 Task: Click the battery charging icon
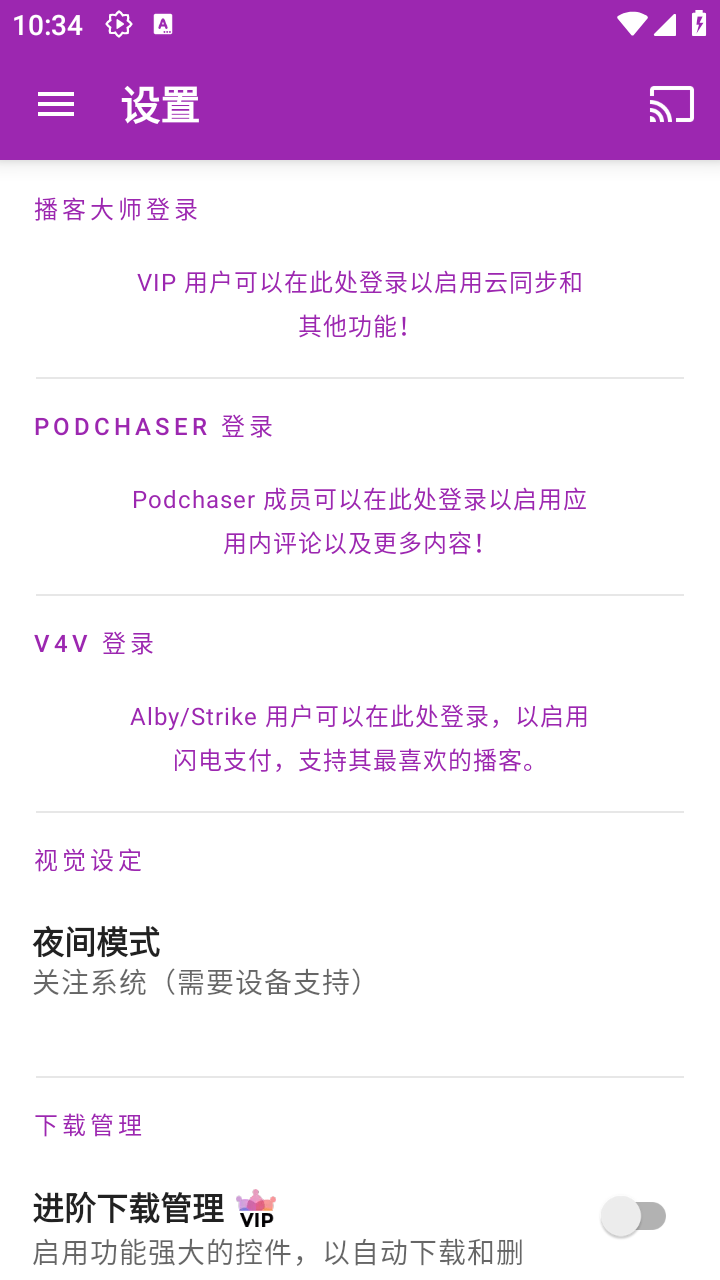click(699, 25)
